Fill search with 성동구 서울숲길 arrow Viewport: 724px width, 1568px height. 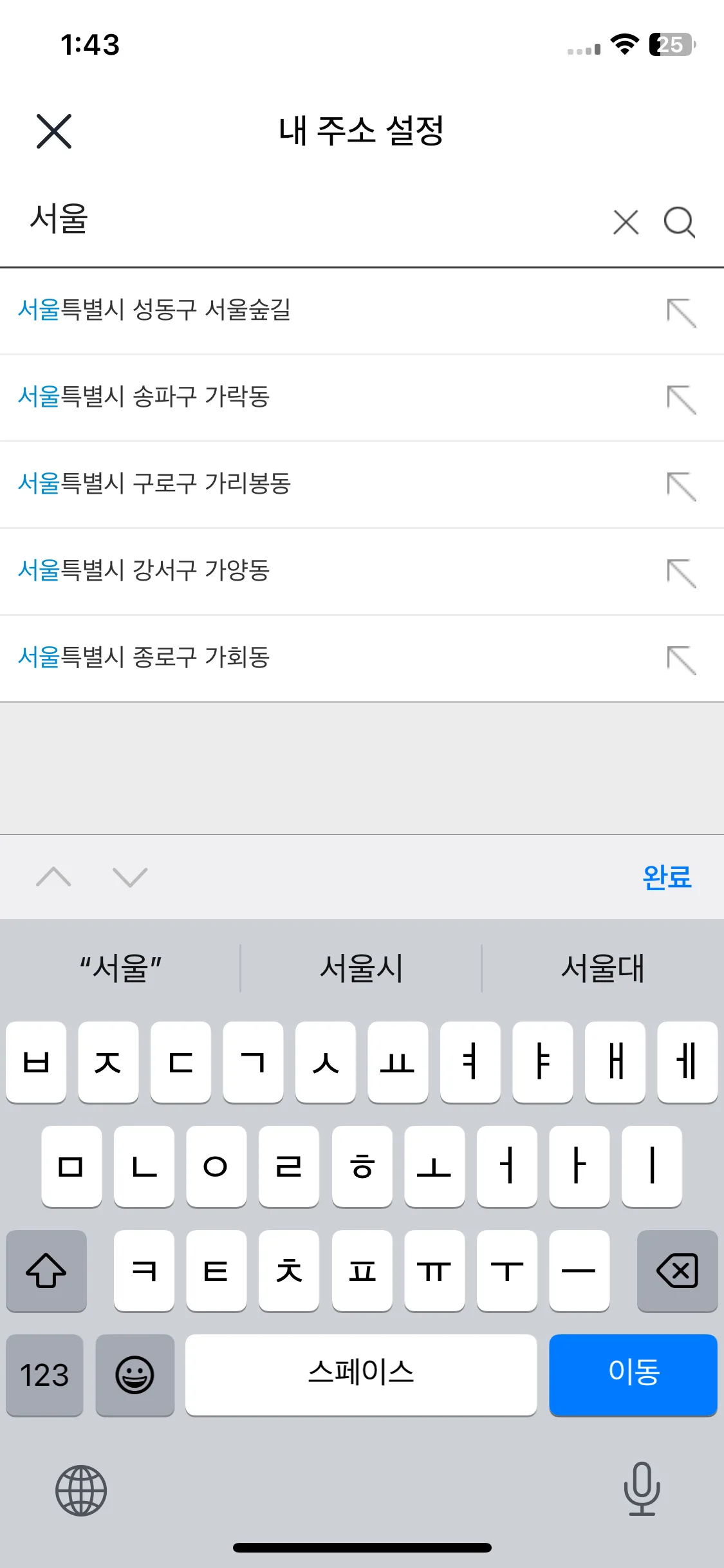tap(682, 313)
